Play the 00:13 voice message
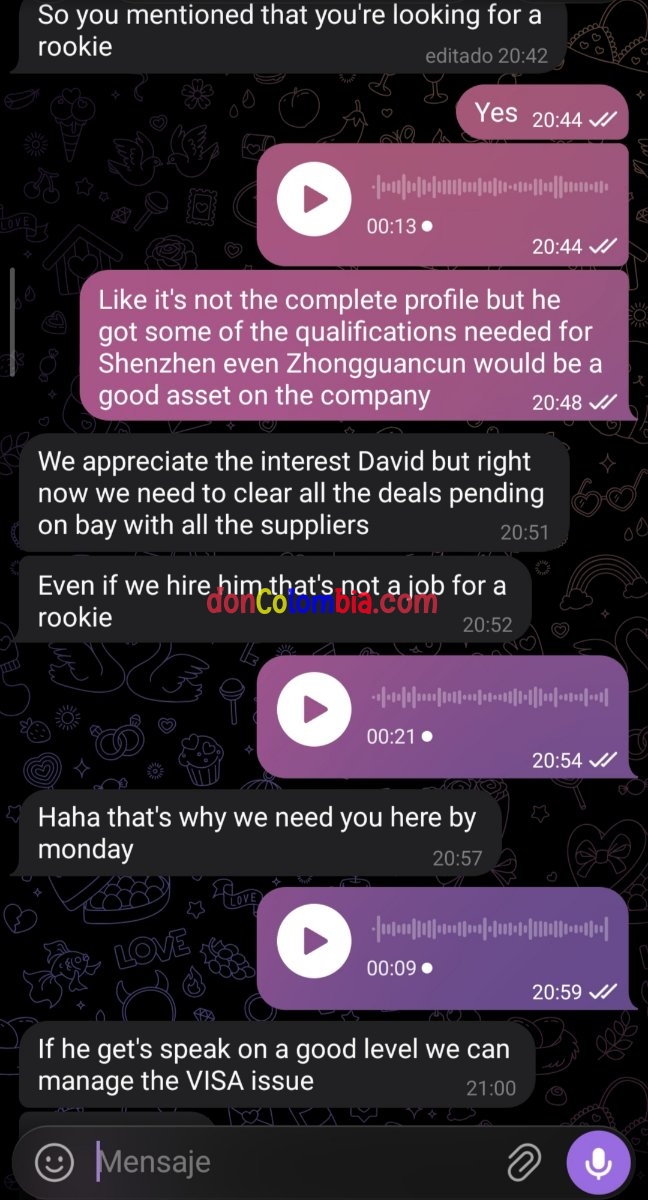The width and height of the screenshot is (648, 1200). [x=314, y=198]
